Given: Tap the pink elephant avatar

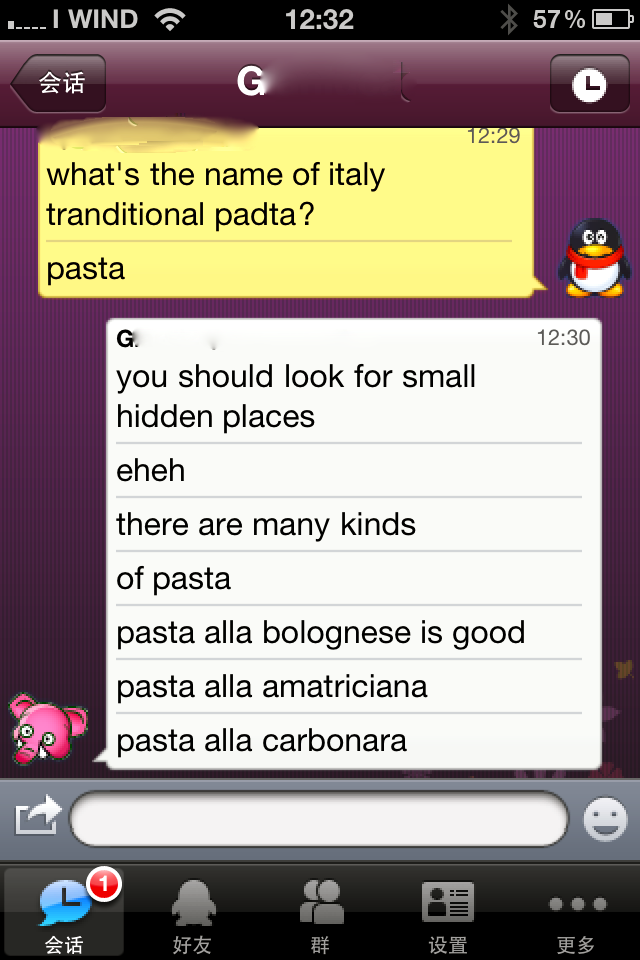Looking at the screenshot, I should 47,728.
